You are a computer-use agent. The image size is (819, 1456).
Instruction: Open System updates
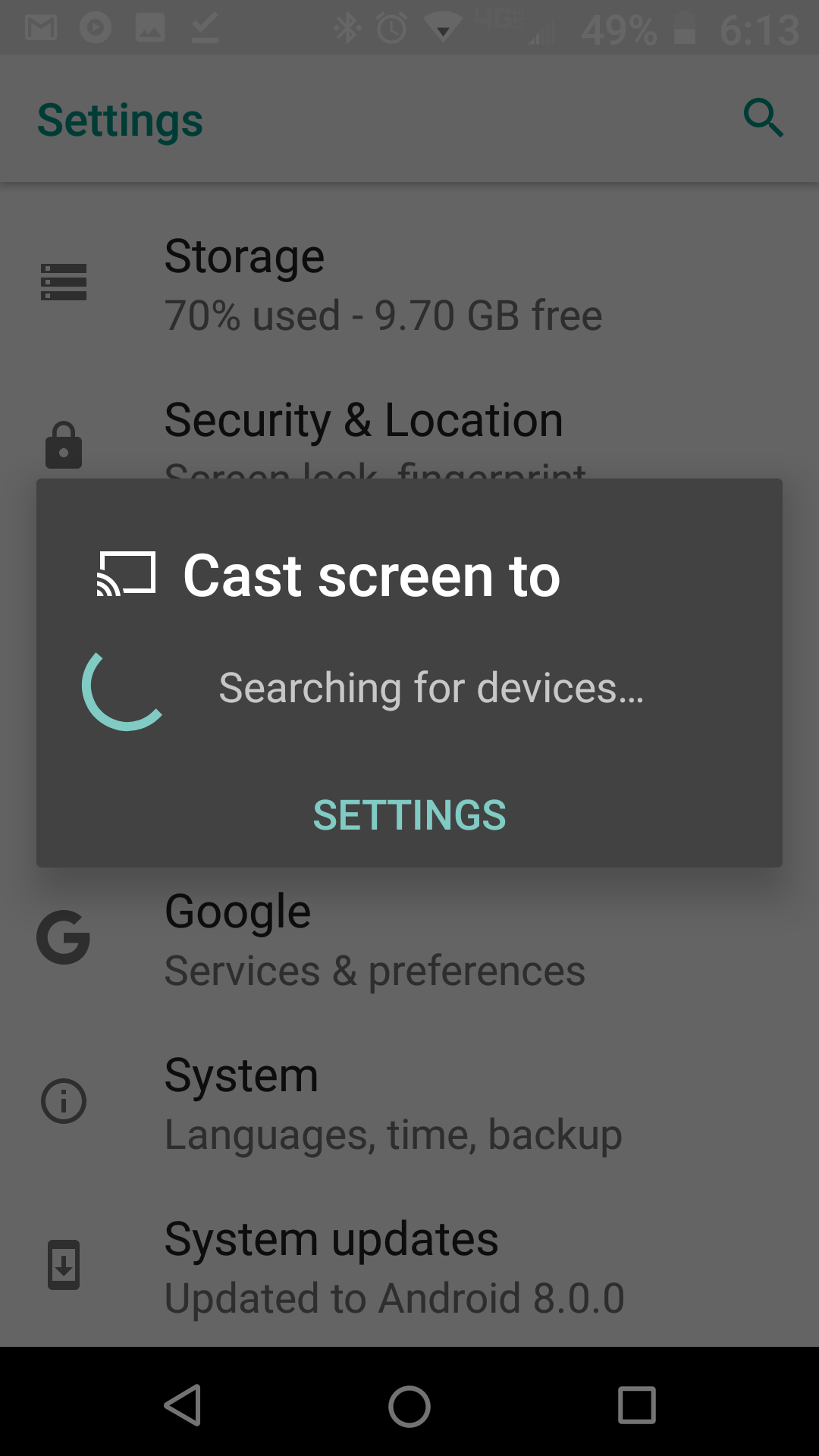coord(409,1266)
